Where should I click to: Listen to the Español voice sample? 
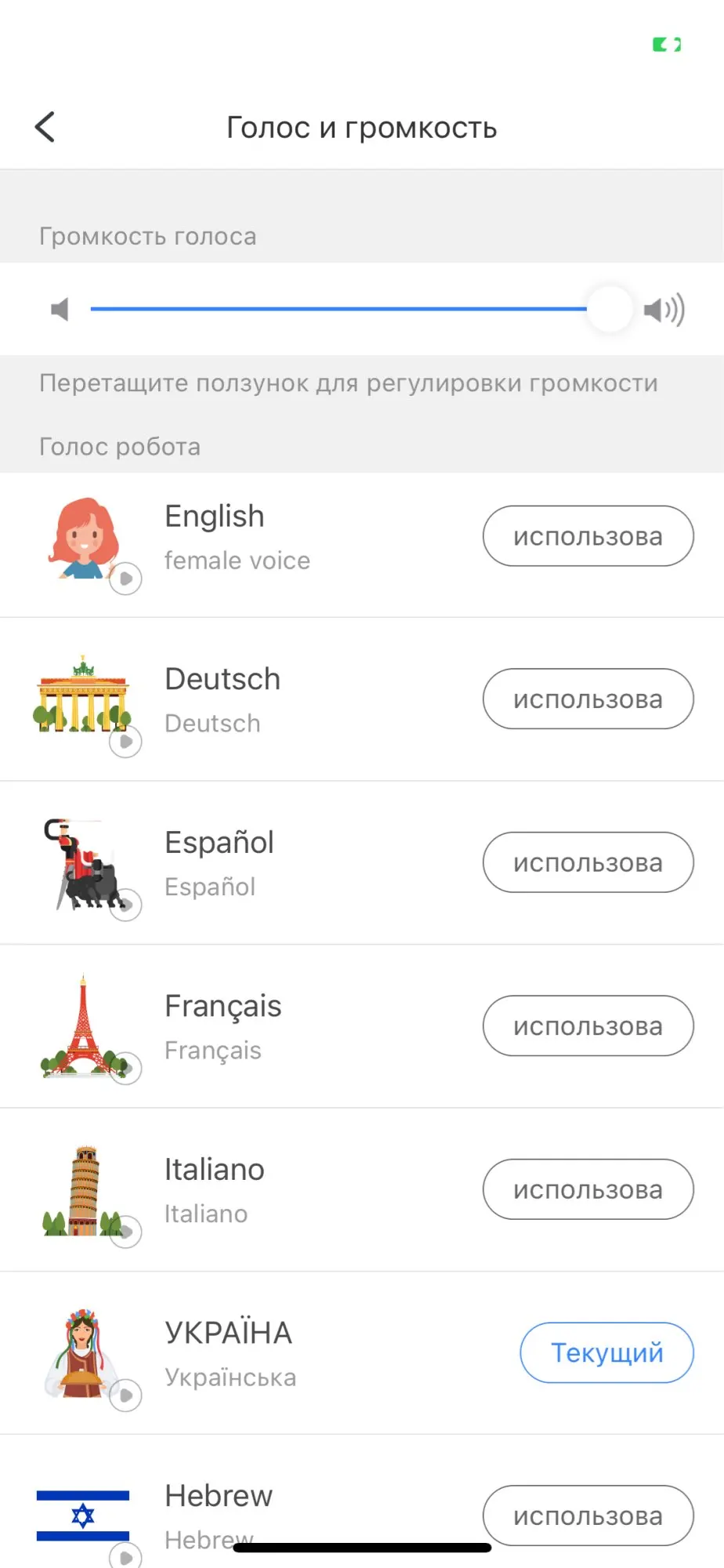(x=125, y=905)
